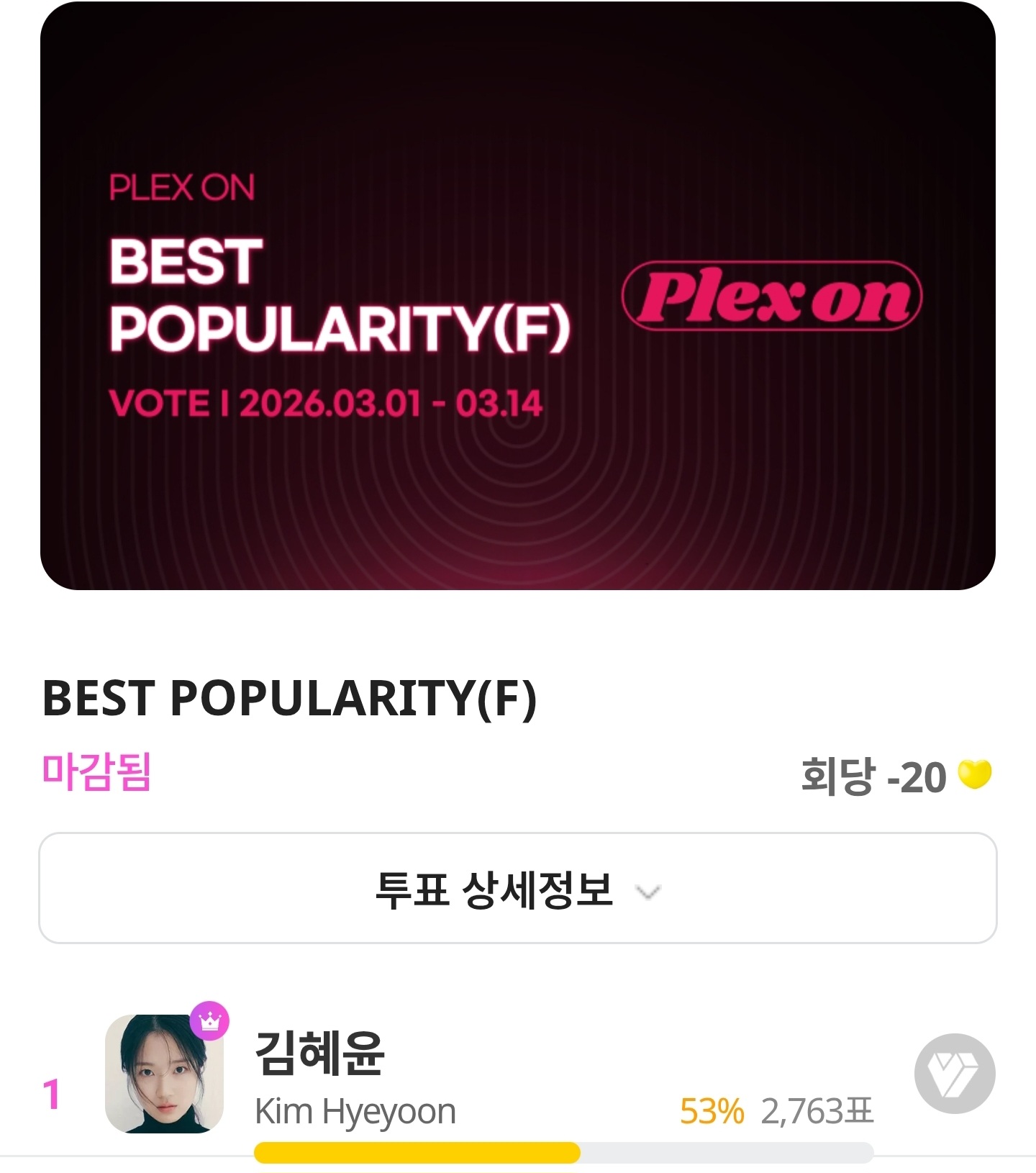
Task: Open the Plex On Best Popularity banner
Action: tap(517, 296)
